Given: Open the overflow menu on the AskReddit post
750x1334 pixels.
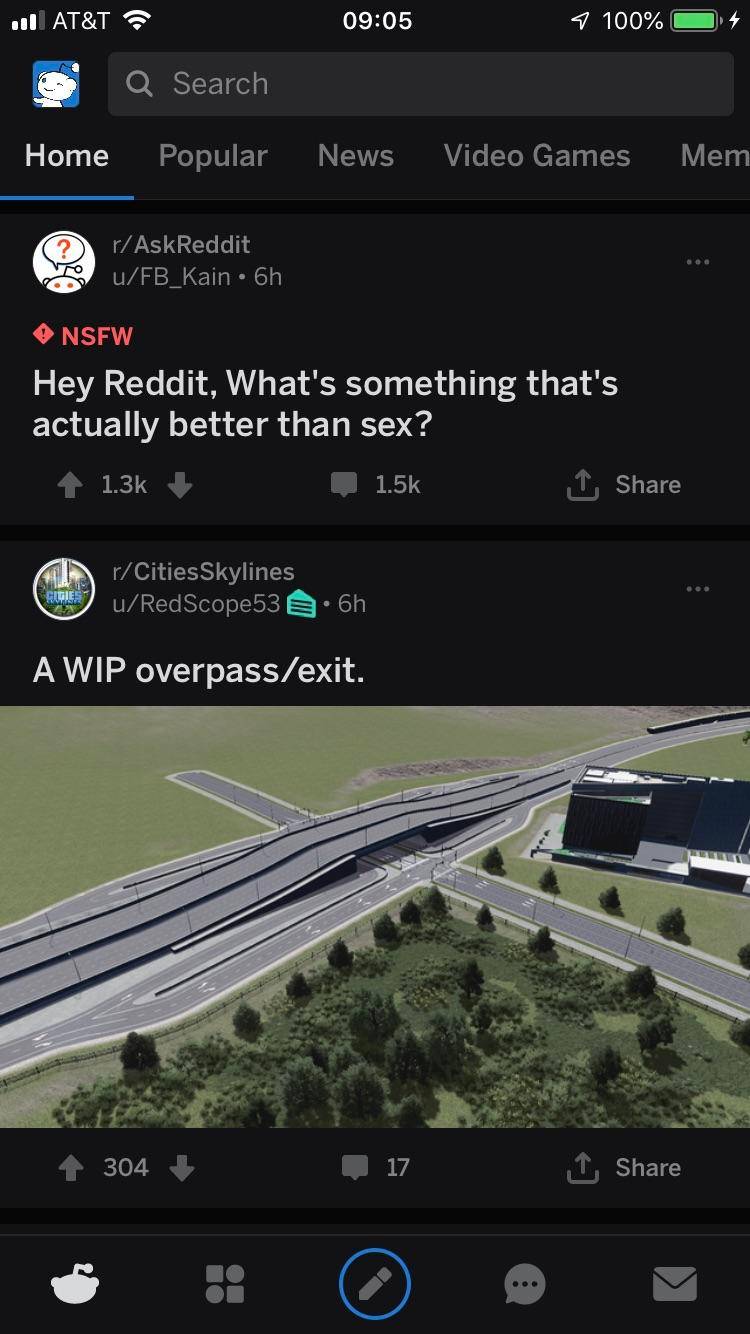Looking at the screenshot, I should [x=698, y=261].
